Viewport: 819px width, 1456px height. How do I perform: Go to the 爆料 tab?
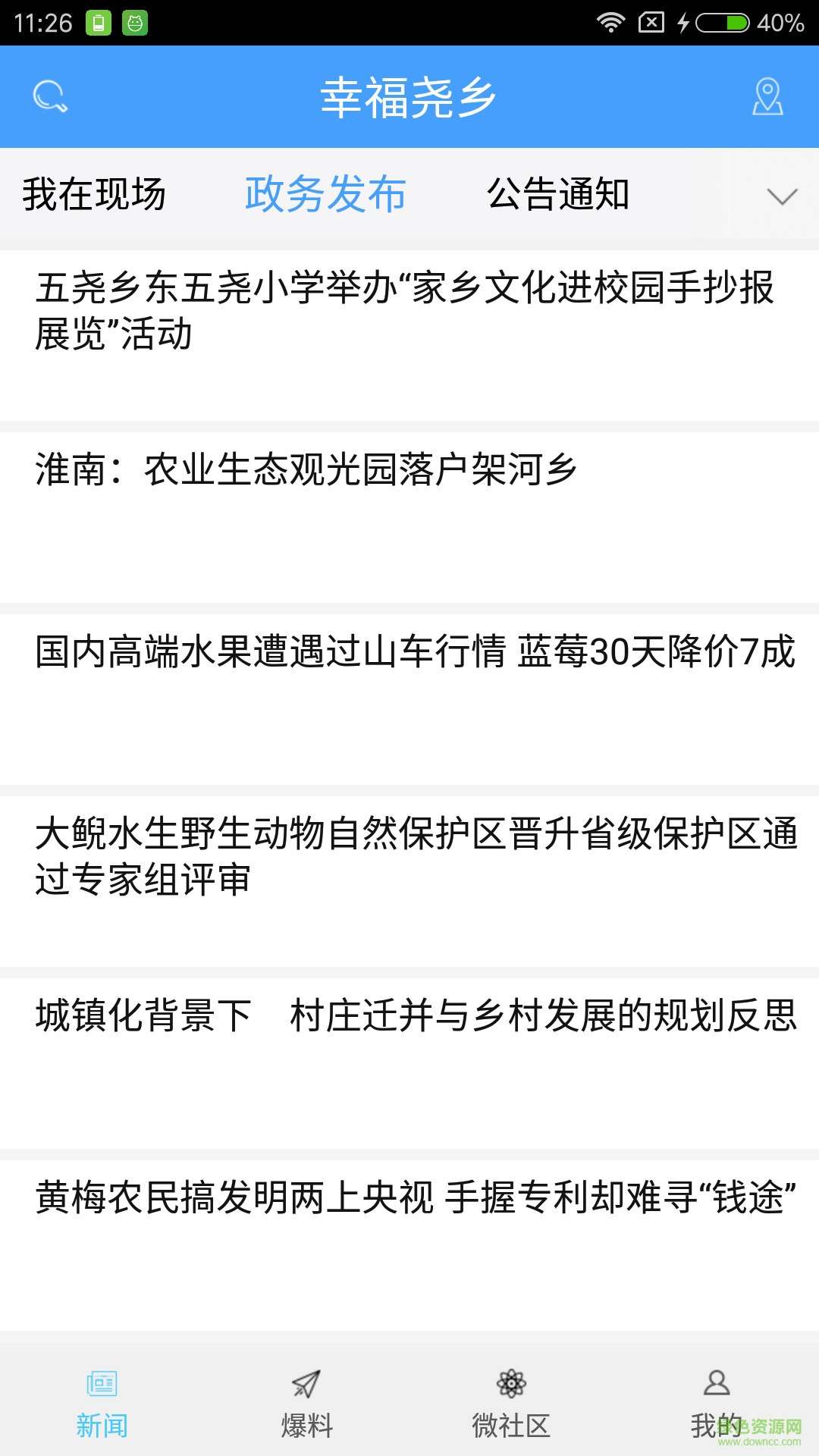[306, 1403]
